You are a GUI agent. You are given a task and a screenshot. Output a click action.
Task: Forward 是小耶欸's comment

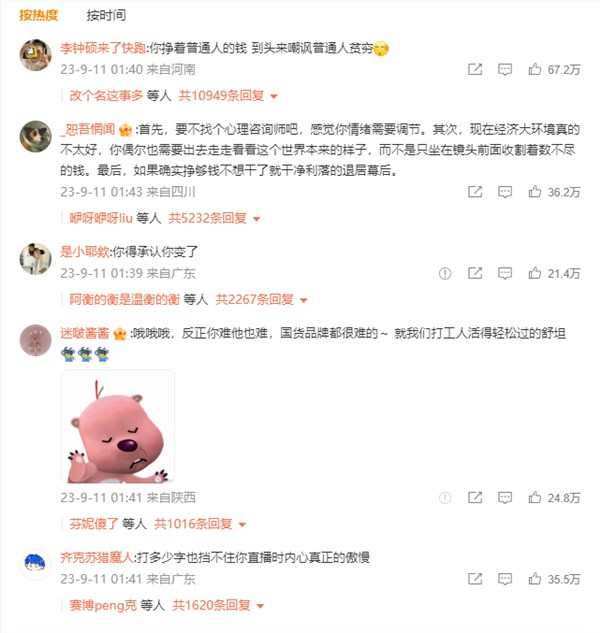(475, 273)
